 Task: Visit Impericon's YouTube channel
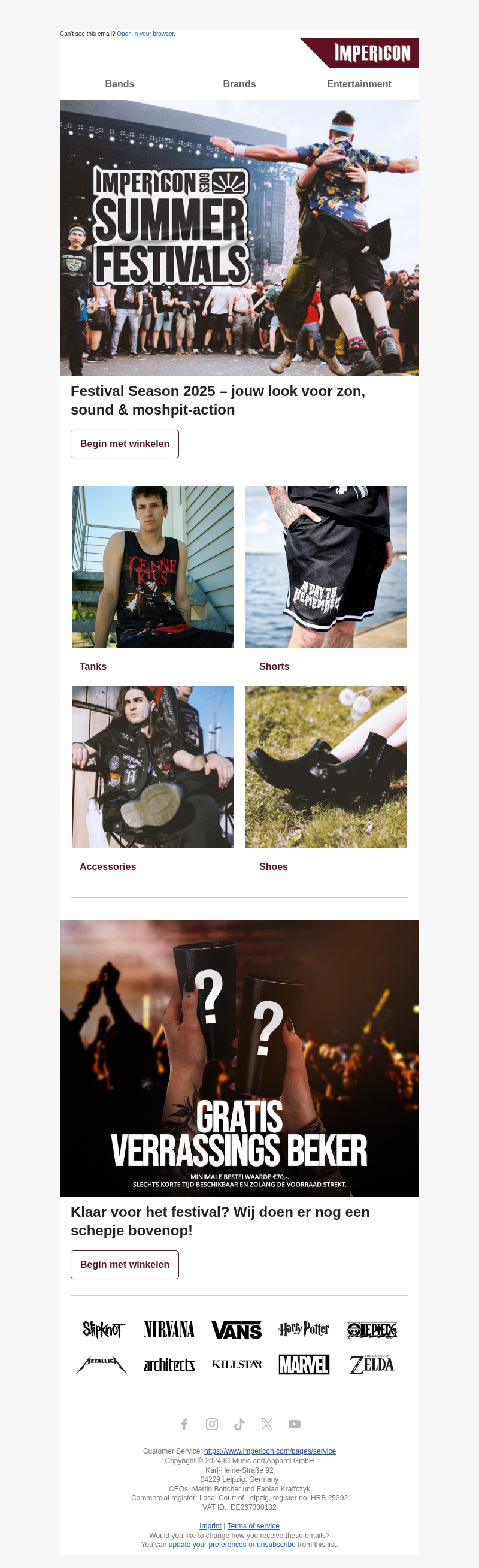click(x=295, y=1424)
